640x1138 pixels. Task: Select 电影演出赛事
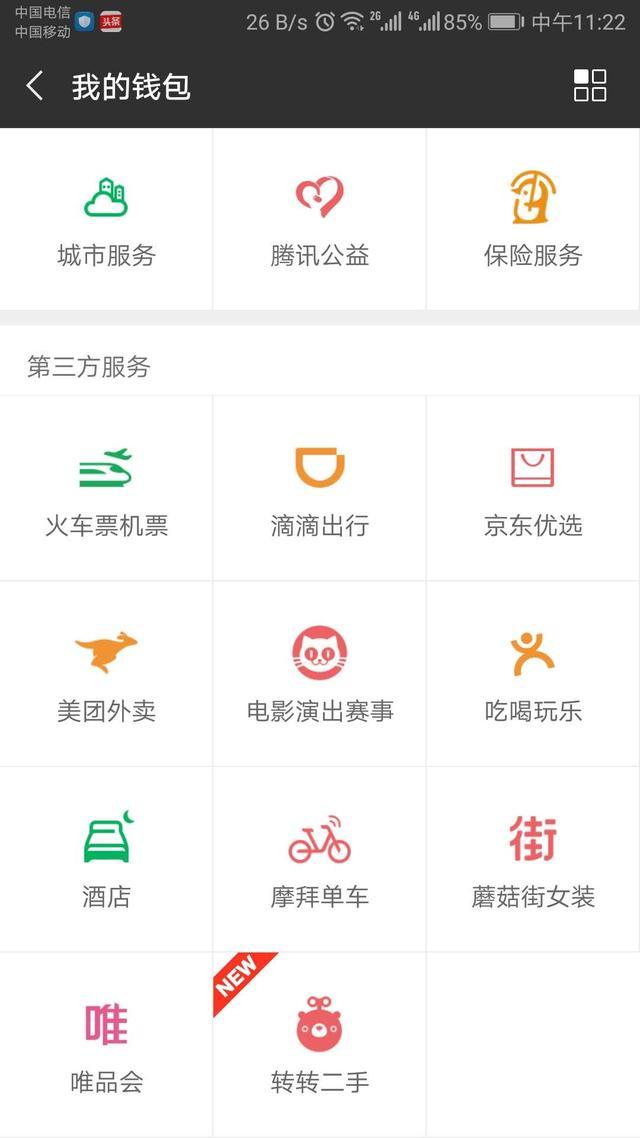point(319,674)
